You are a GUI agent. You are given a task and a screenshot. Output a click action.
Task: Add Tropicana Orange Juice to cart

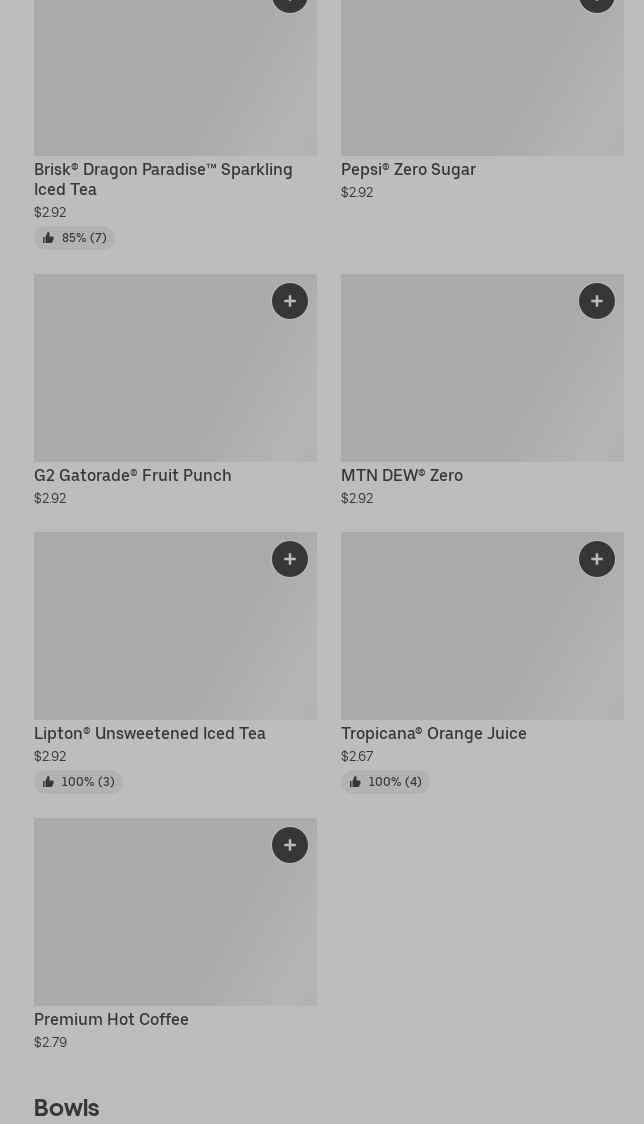597,559
